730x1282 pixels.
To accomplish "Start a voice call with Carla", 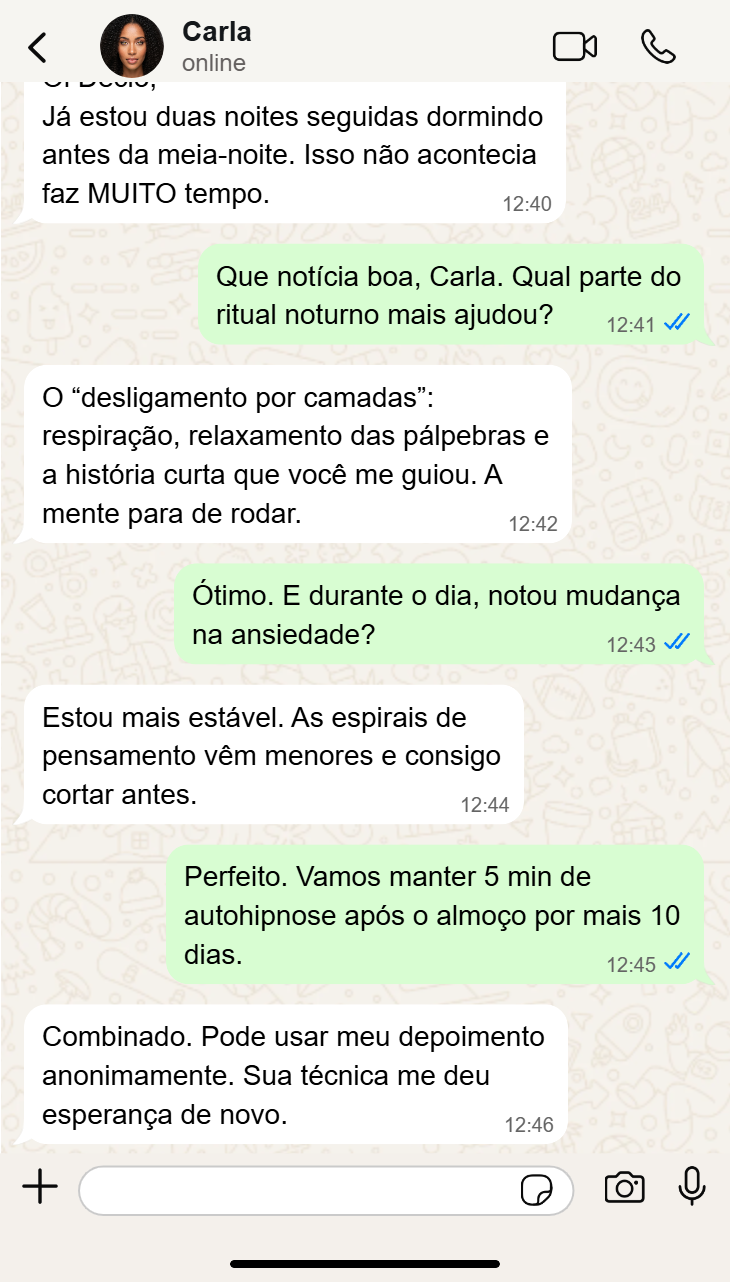I will (658, 47).
